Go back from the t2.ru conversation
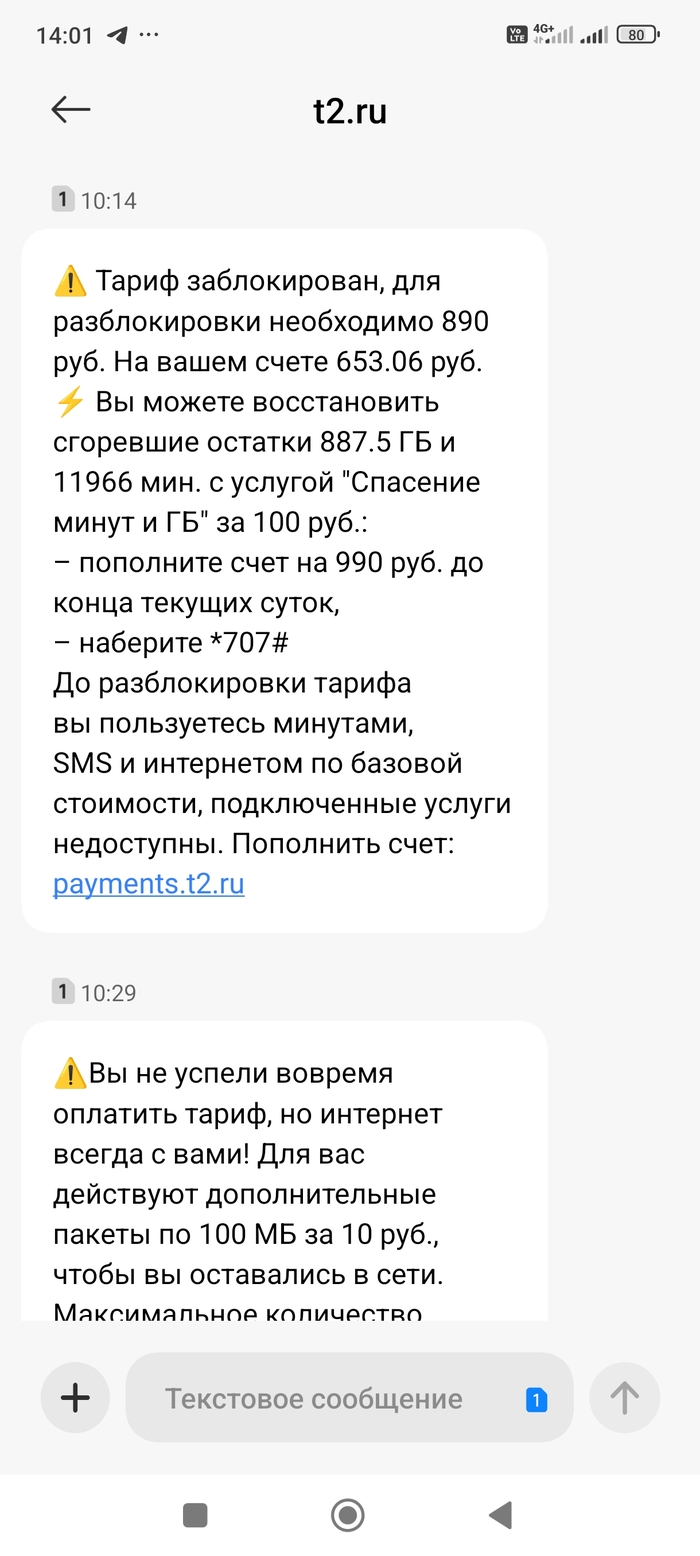700x1556 pixels. point(71,110)
